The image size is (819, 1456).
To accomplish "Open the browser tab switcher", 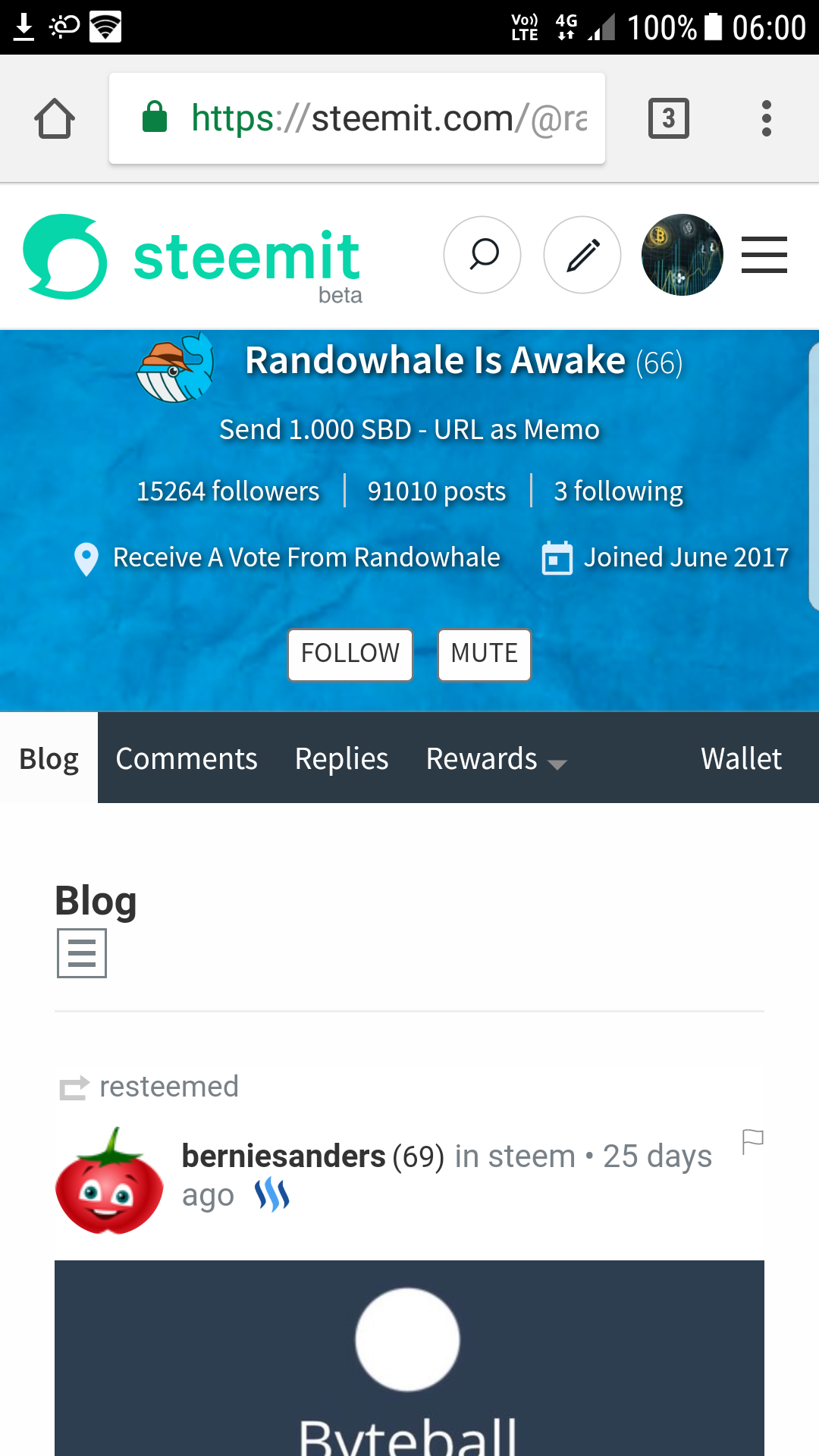I will click(x=669, y=118).
